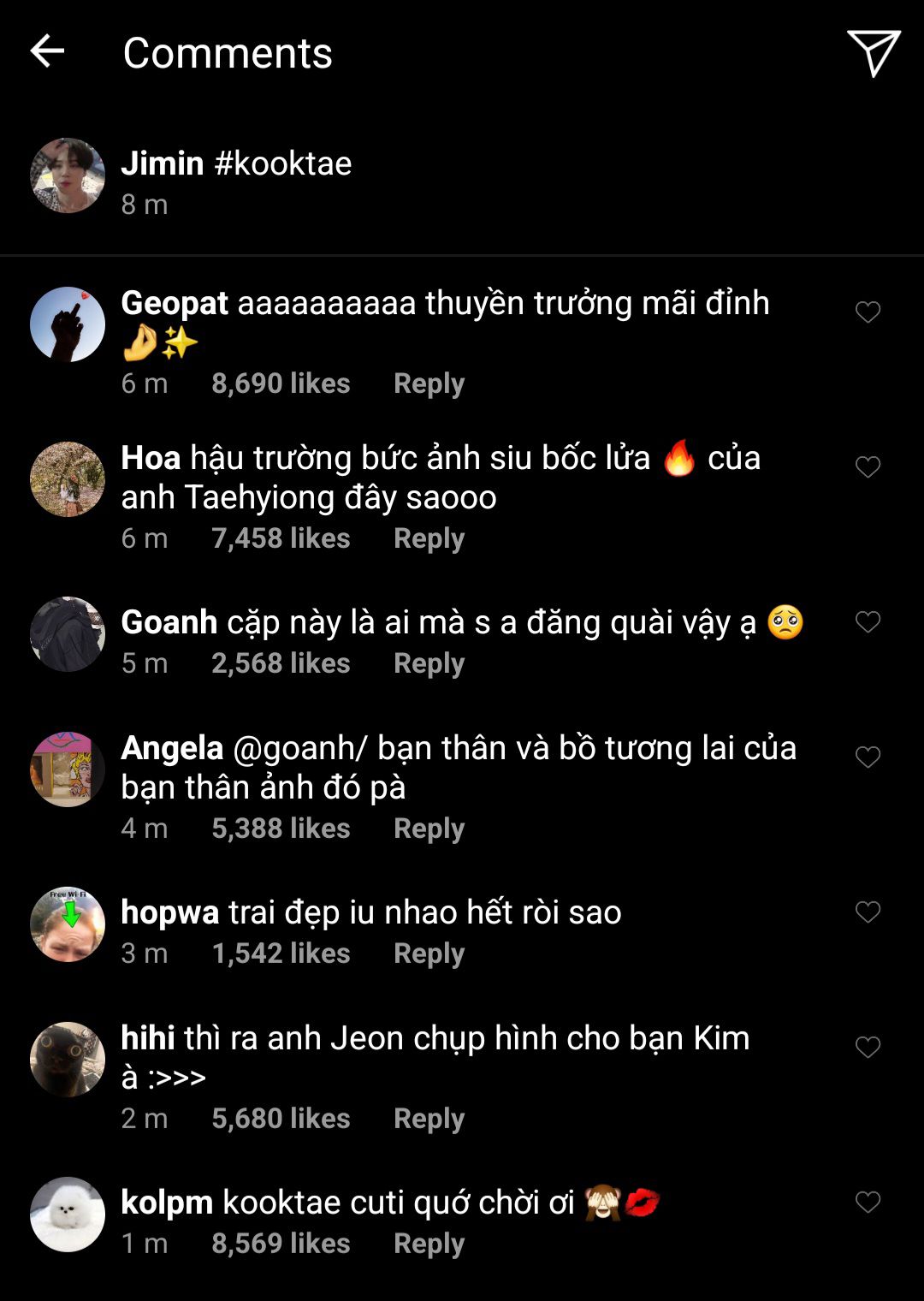The width and height of the screenshot is (924, 1301).
Task: Reply to Goanh's comment
Action: [x=429, y=663]
